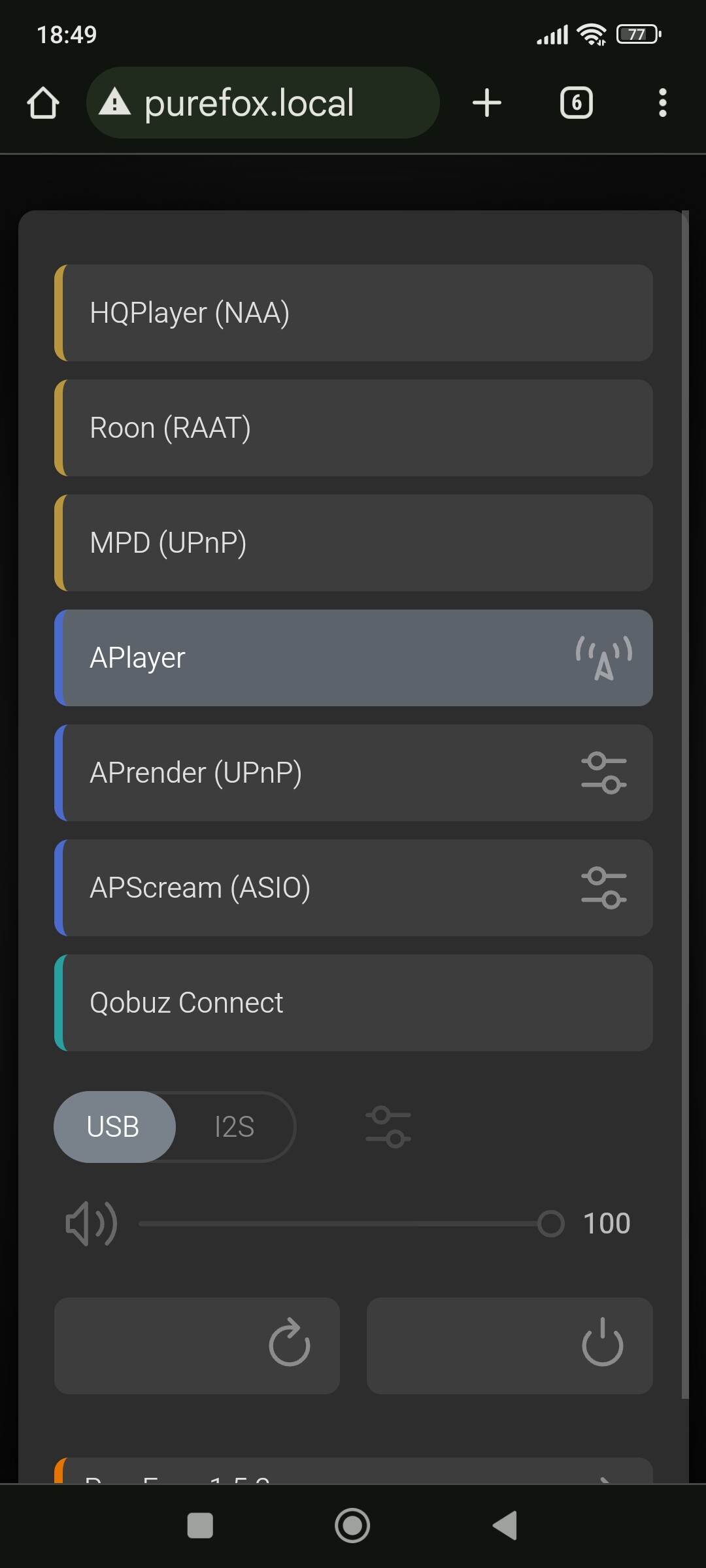Switch output to I2S

(x=235, y=1127)
